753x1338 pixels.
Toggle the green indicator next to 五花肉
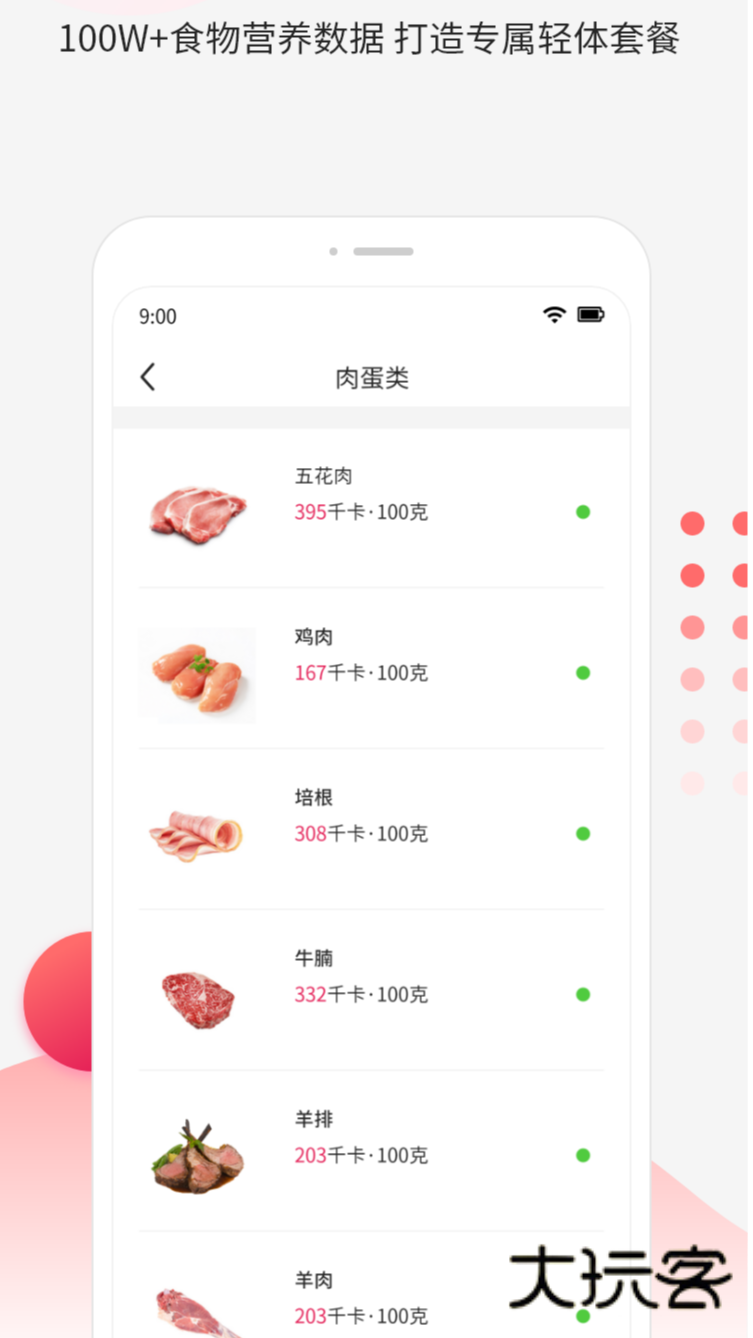(x=582, y=512)
